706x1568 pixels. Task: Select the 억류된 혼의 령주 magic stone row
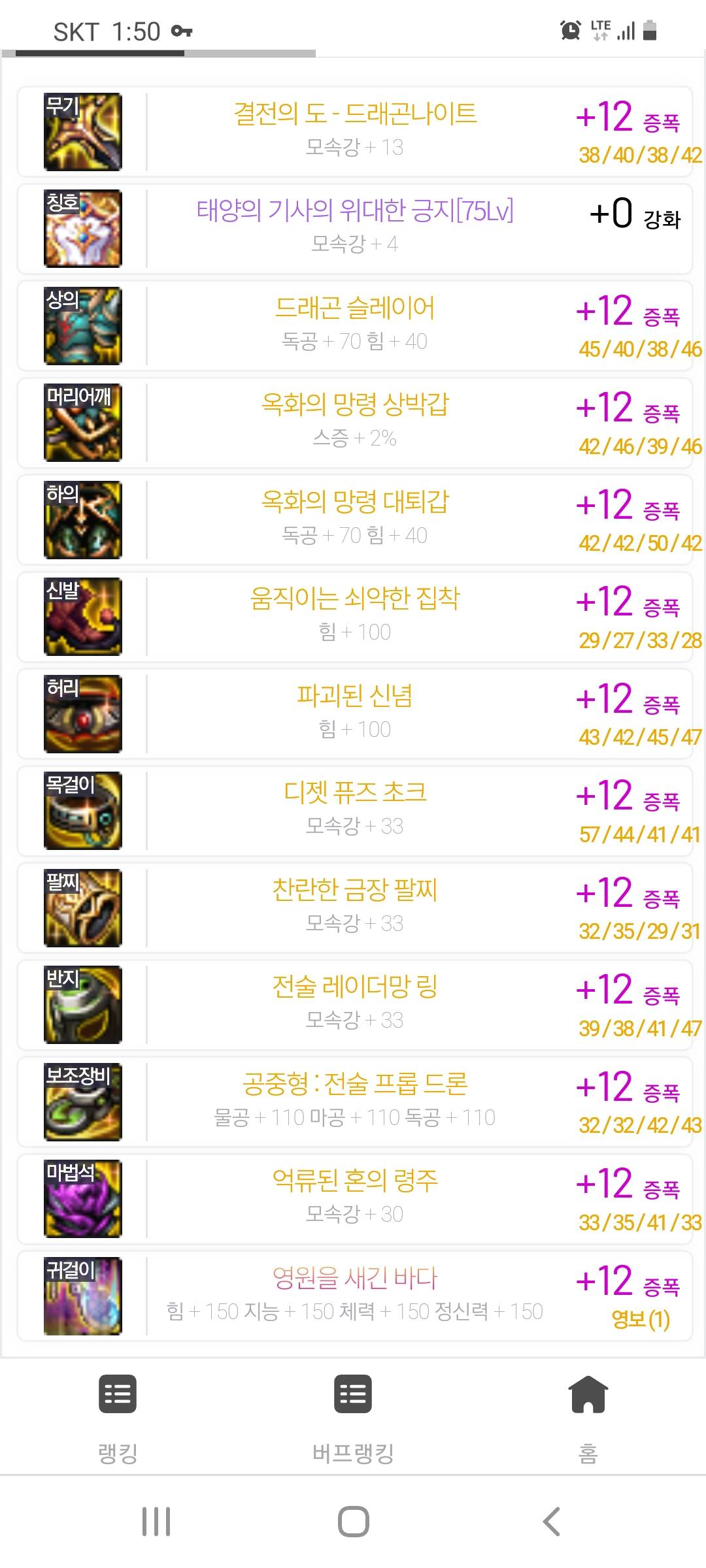pos(354,1199)
